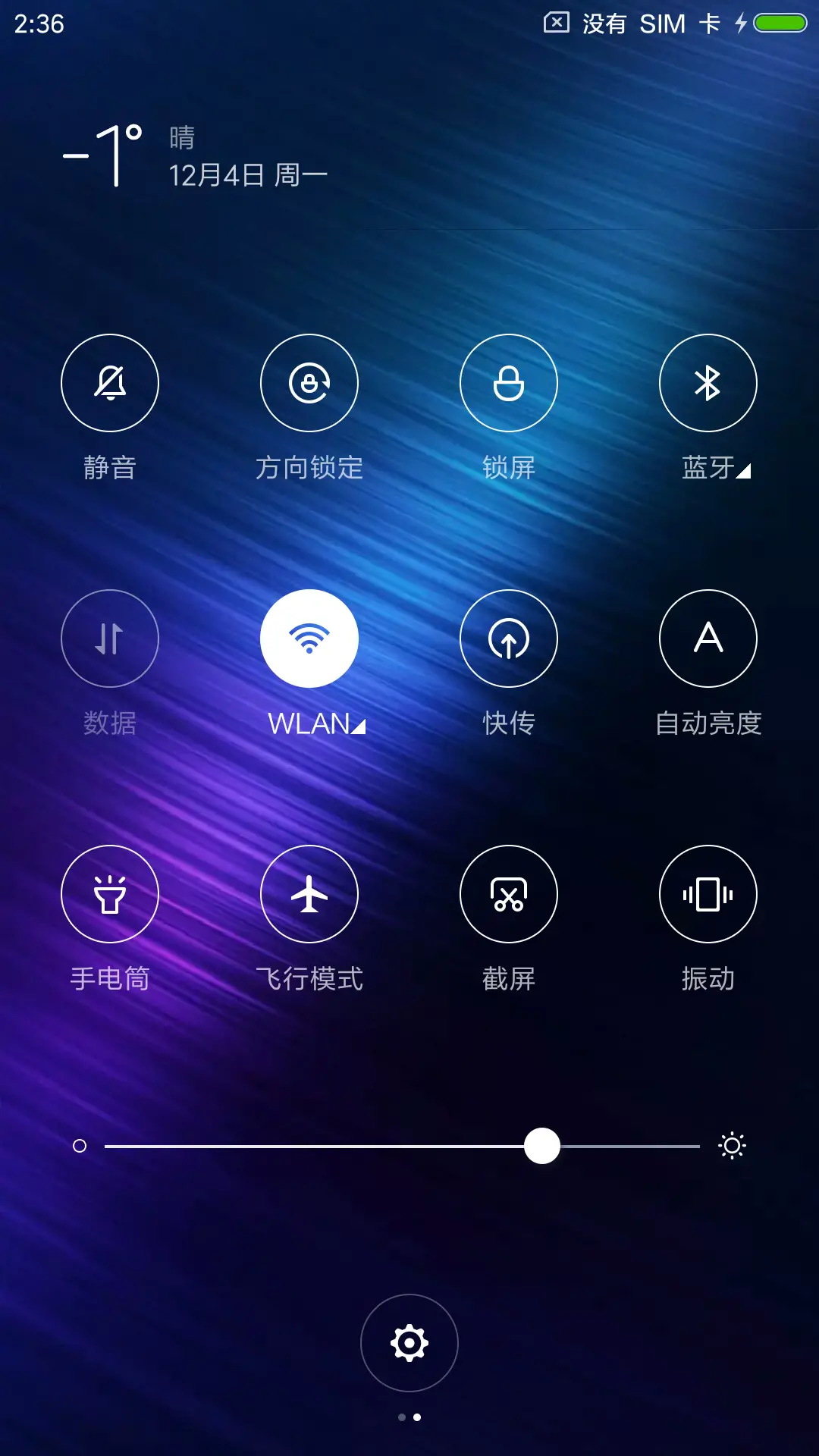This screenshot has width=819, height=1456.
Task: Tap the 自动亮度 auto brightness icon
Action: pyautogui.click(x=708, y=639)
